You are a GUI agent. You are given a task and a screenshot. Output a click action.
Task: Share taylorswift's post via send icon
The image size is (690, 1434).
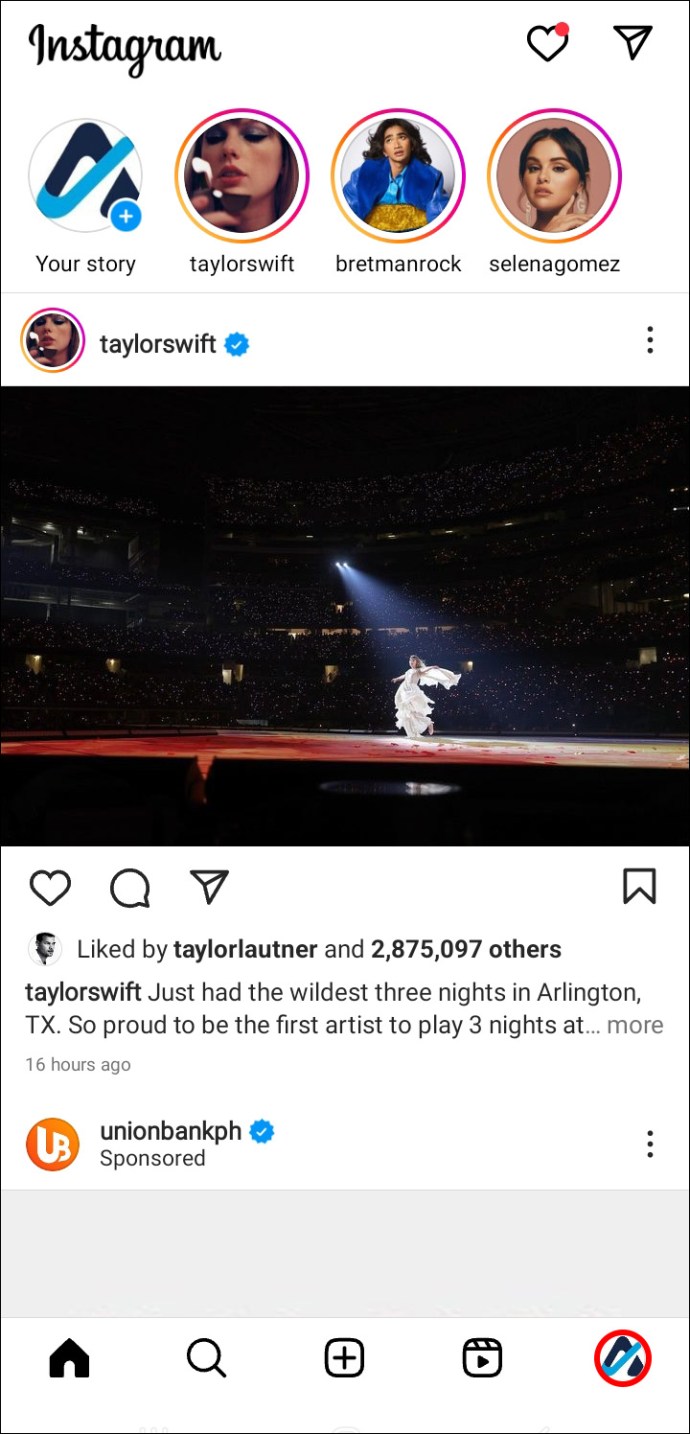click(x=209, y=887)
